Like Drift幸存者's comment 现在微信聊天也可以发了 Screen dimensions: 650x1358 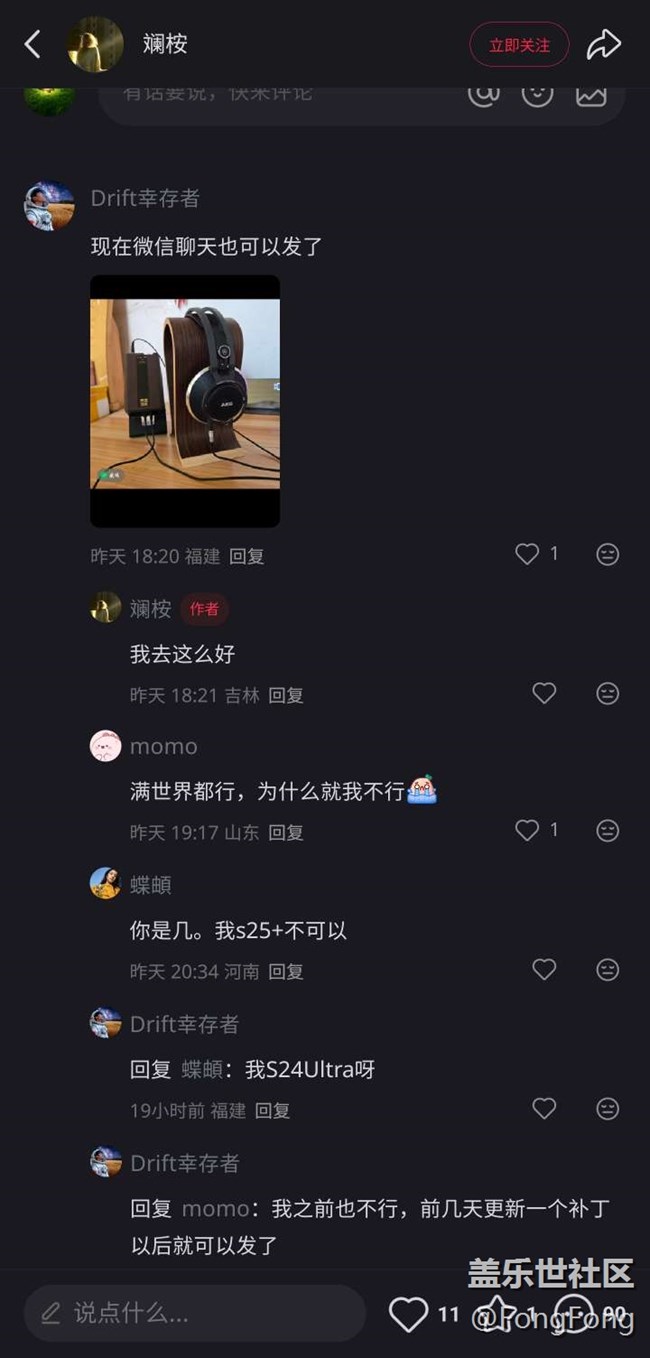point(527,554)
